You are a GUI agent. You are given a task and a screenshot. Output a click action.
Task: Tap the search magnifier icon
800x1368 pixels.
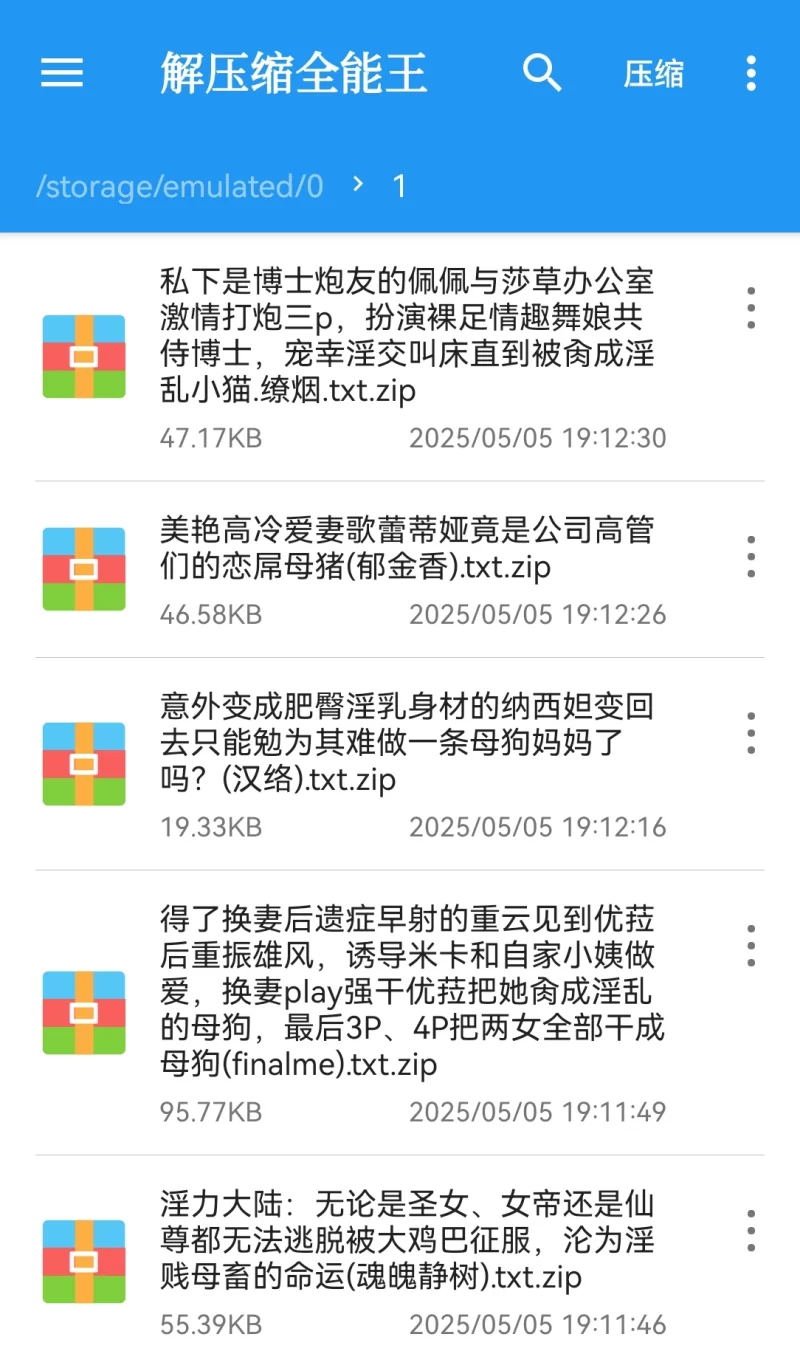[542, 73]
